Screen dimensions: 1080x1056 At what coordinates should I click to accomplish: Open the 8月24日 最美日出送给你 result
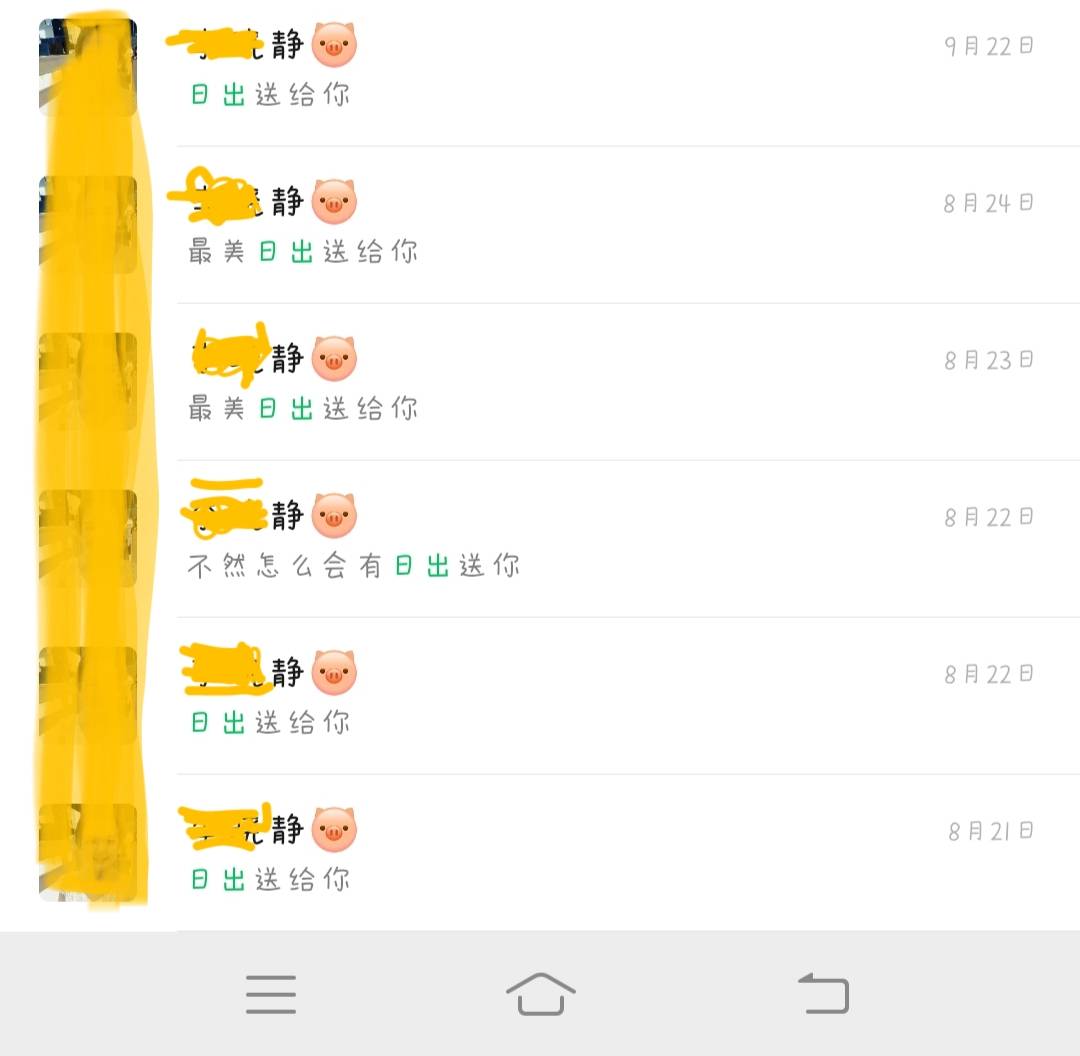click(600, 226)
